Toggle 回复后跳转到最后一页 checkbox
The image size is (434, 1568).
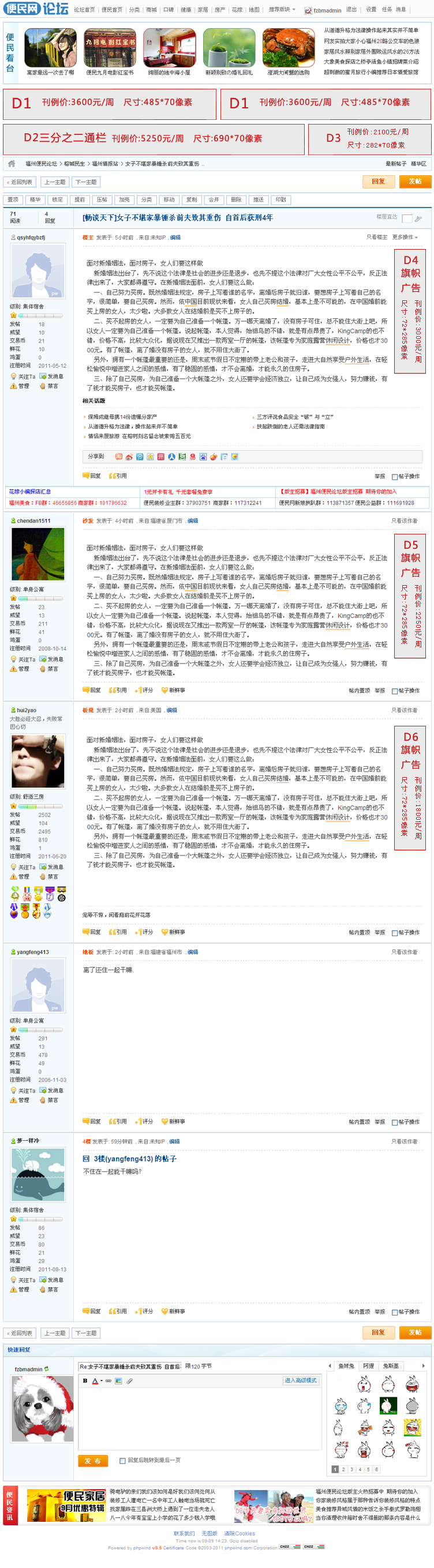pyautogui.click(x=122, y=1460)
